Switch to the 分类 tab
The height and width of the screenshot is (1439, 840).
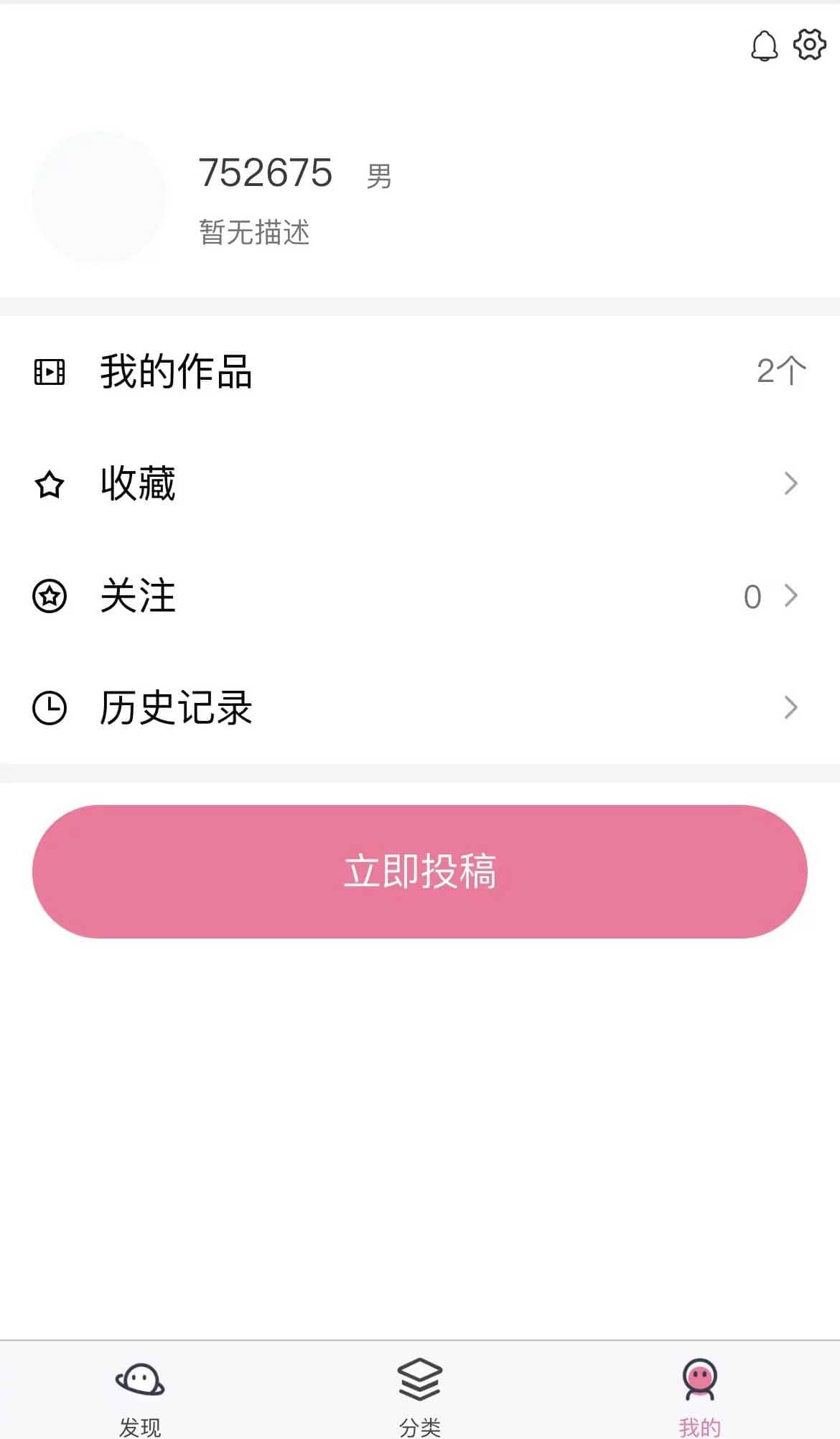(420, 1394)
